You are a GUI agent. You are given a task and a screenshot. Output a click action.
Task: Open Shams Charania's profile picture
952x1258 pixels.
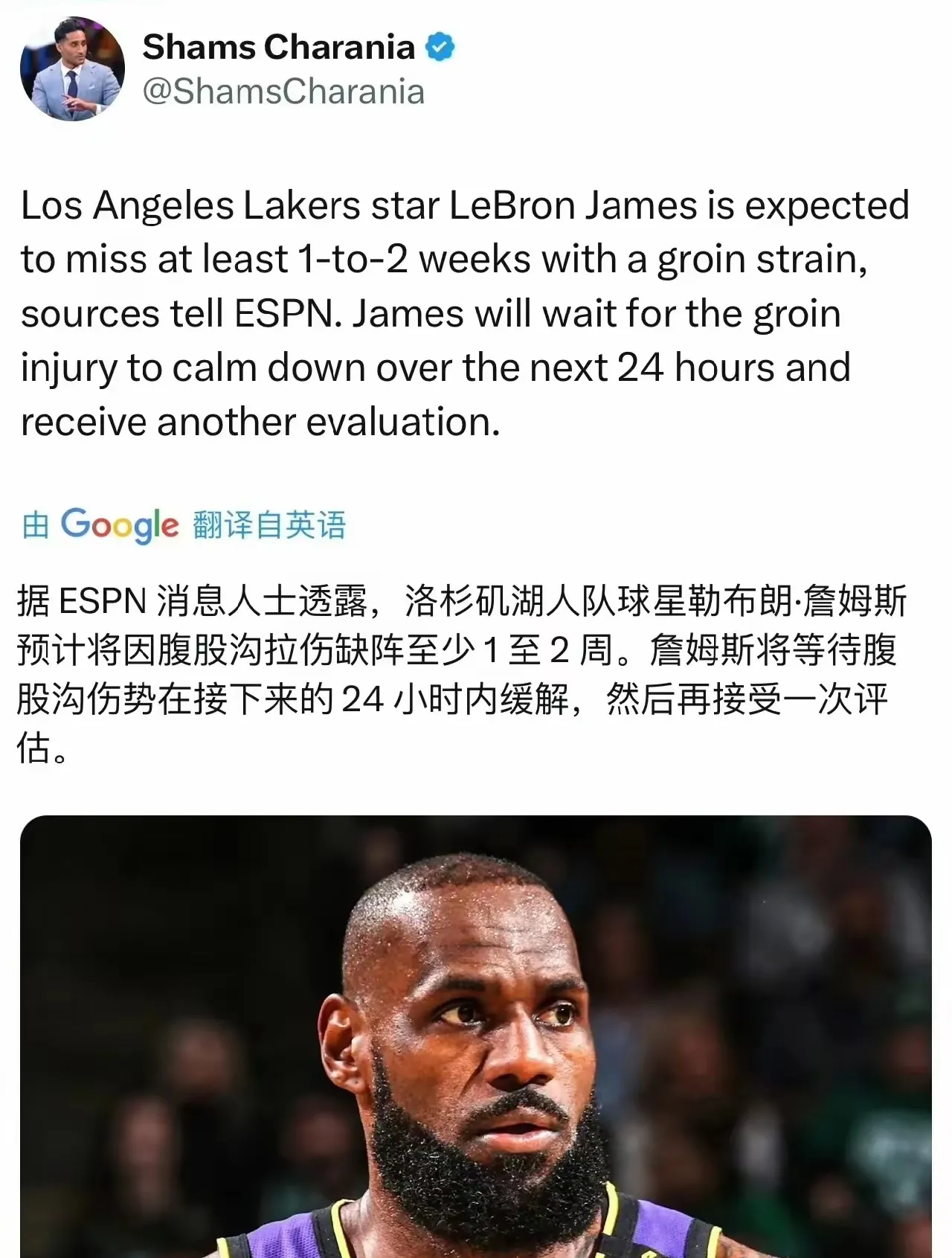coord(72,68)
